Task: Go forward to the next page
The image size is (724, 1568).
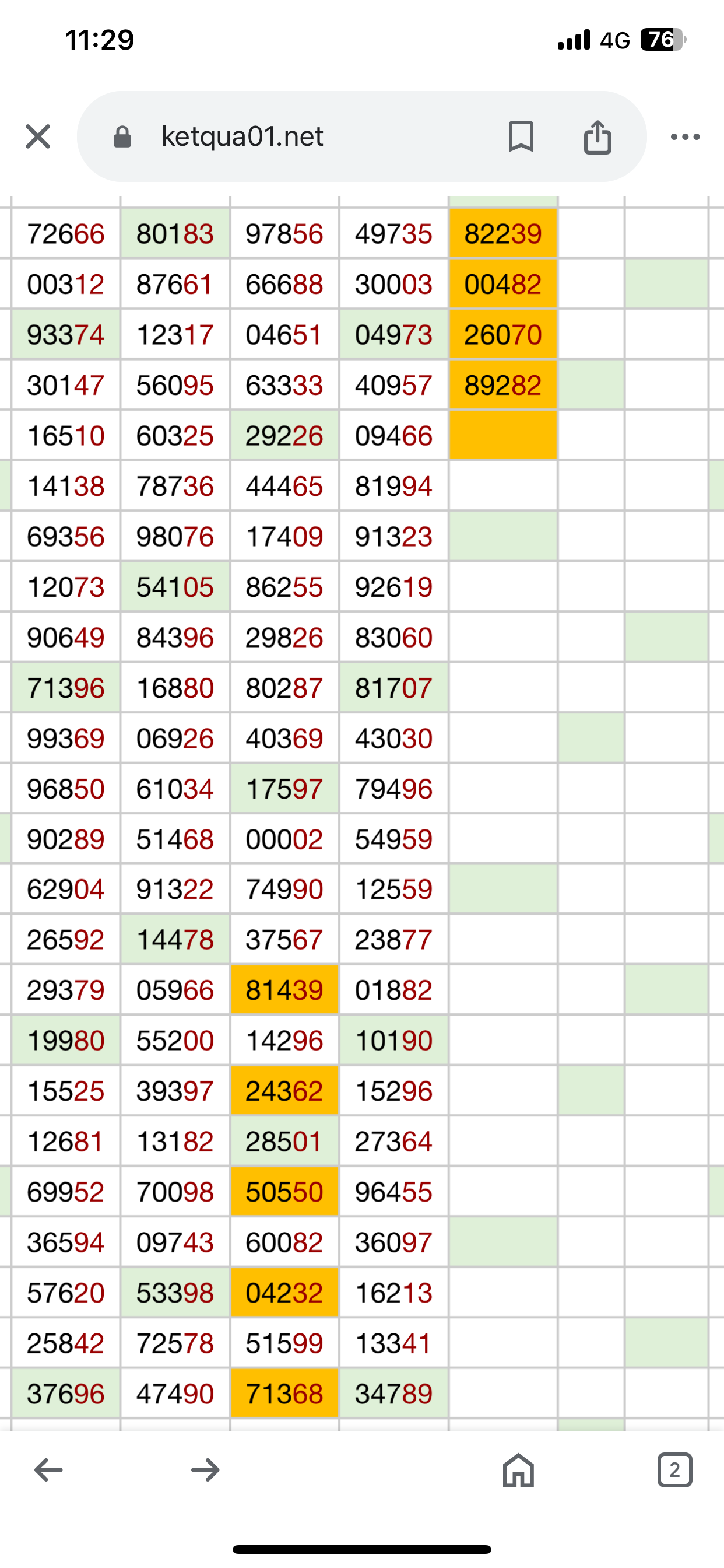Action: pos(205,1471)
